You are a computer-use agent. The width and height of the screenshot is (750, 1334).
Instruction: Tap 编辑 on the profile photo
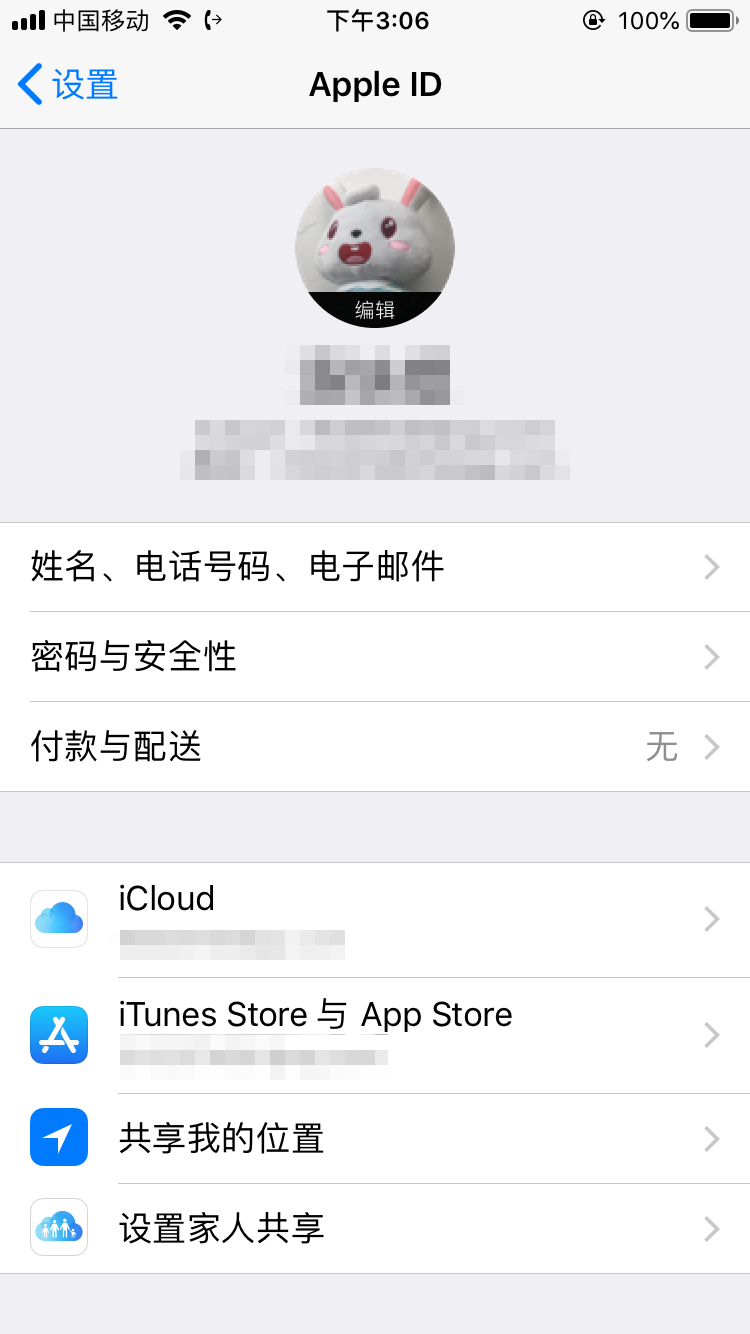tap(375, 310)
